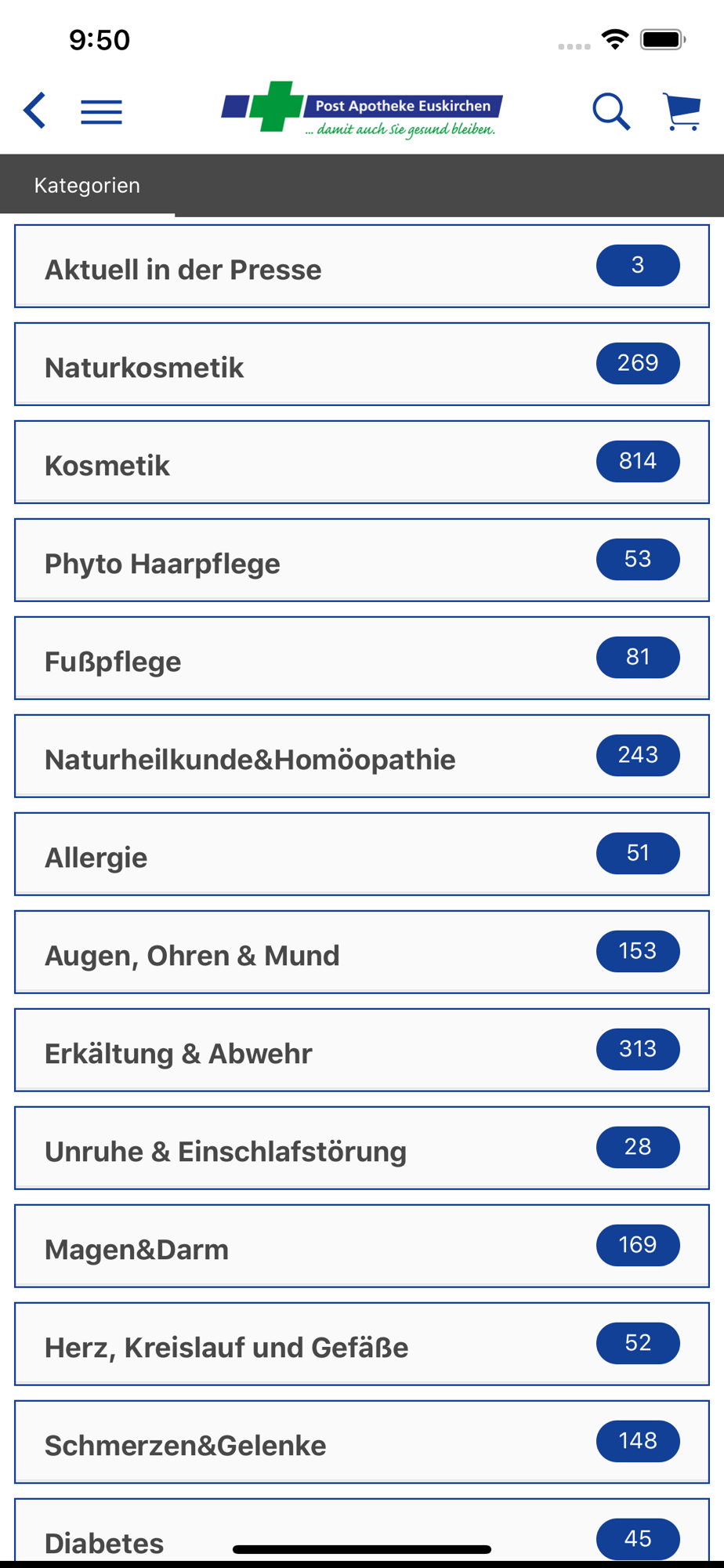The image size is (724, 1568).
Task: Select the Kategorien tab
Action: (87, 186)
